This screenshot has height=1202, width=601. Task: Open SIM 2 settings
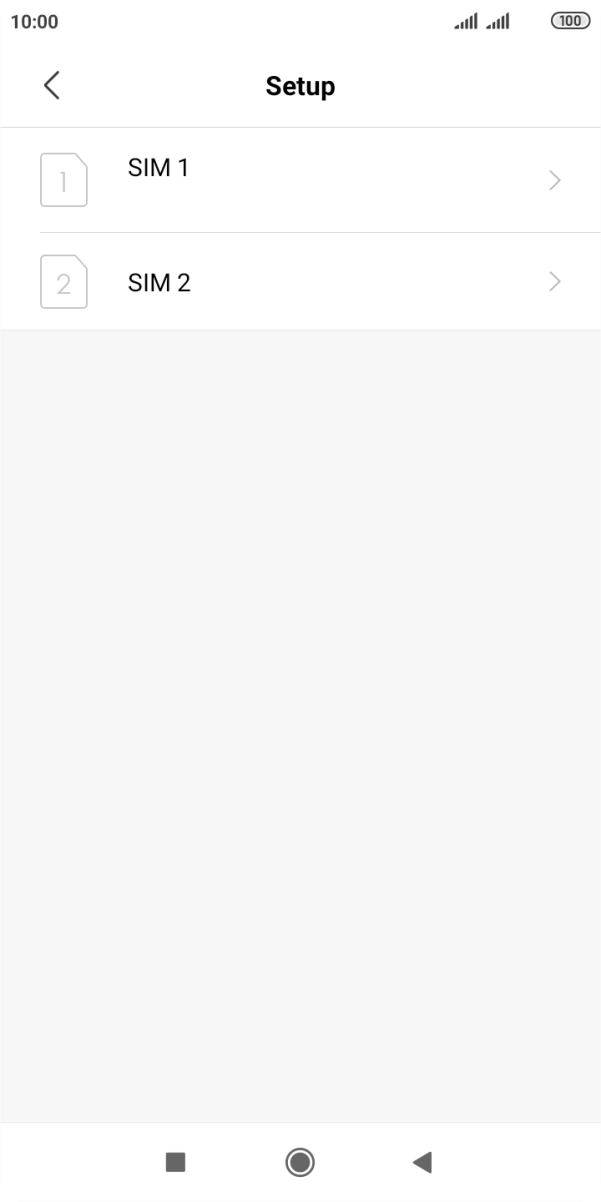click(x=300, y=282)
